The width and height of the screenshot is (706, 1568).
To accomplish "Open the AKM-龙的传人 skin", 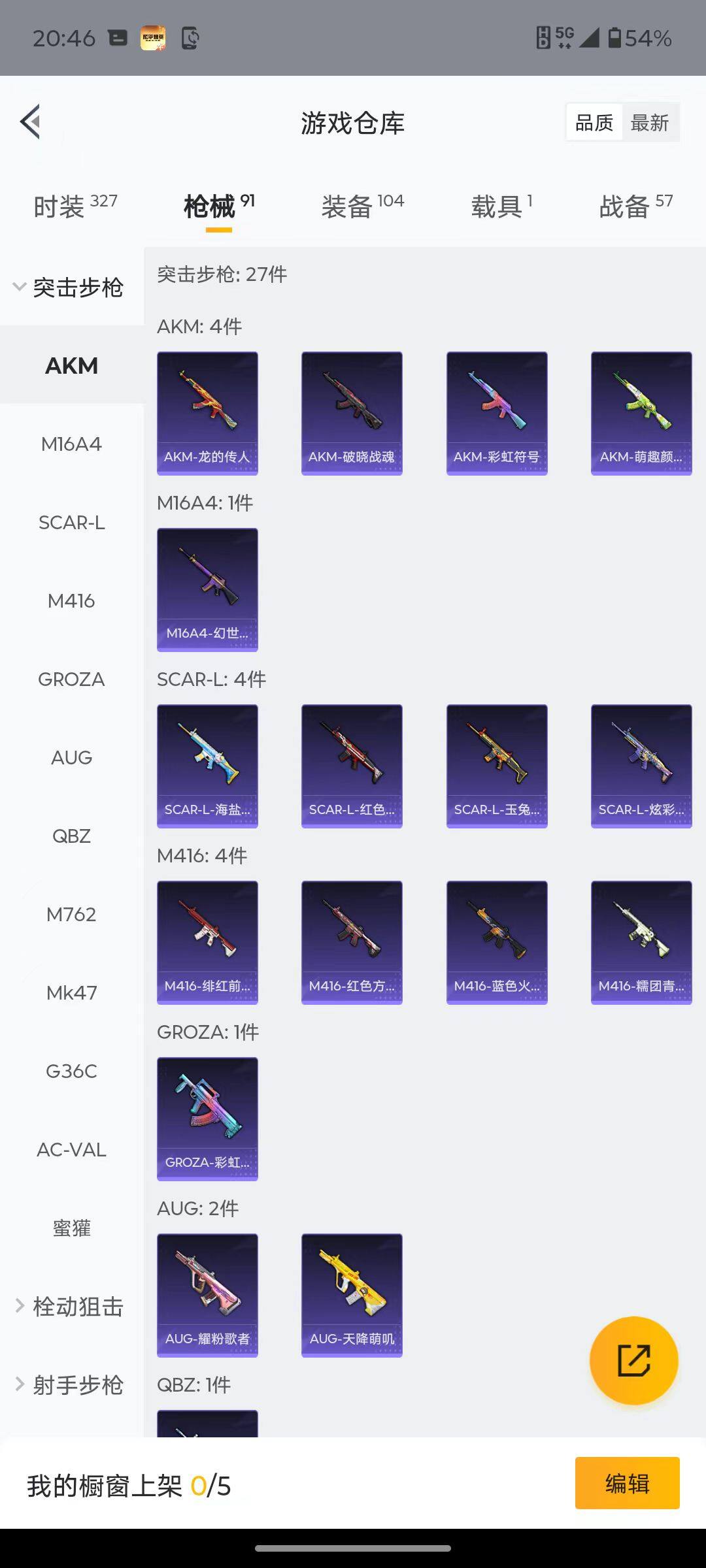I will point(207,413).
